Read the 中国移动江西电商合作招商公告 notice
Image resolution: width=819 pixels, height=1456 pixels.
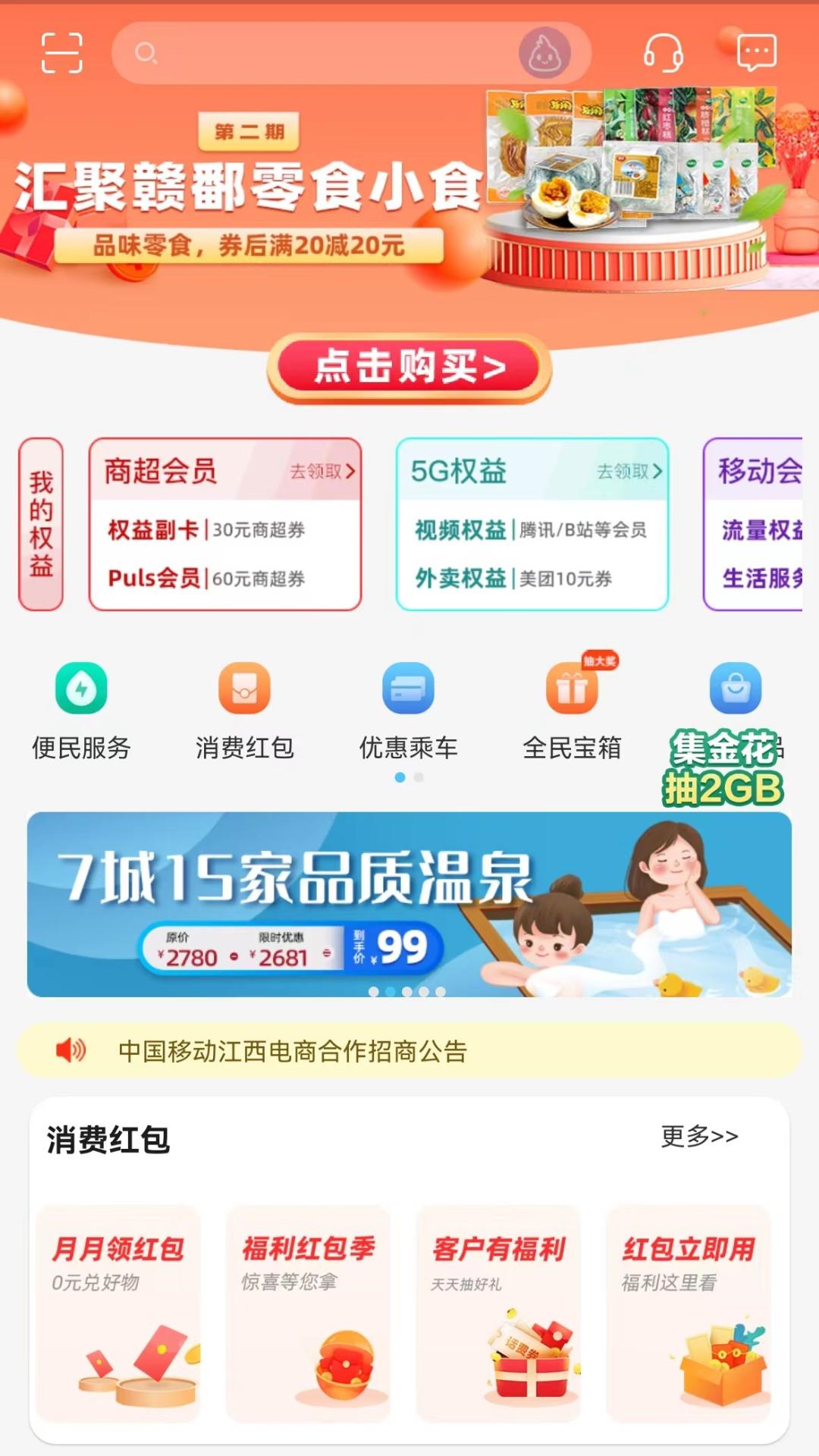coord(293,1051)
